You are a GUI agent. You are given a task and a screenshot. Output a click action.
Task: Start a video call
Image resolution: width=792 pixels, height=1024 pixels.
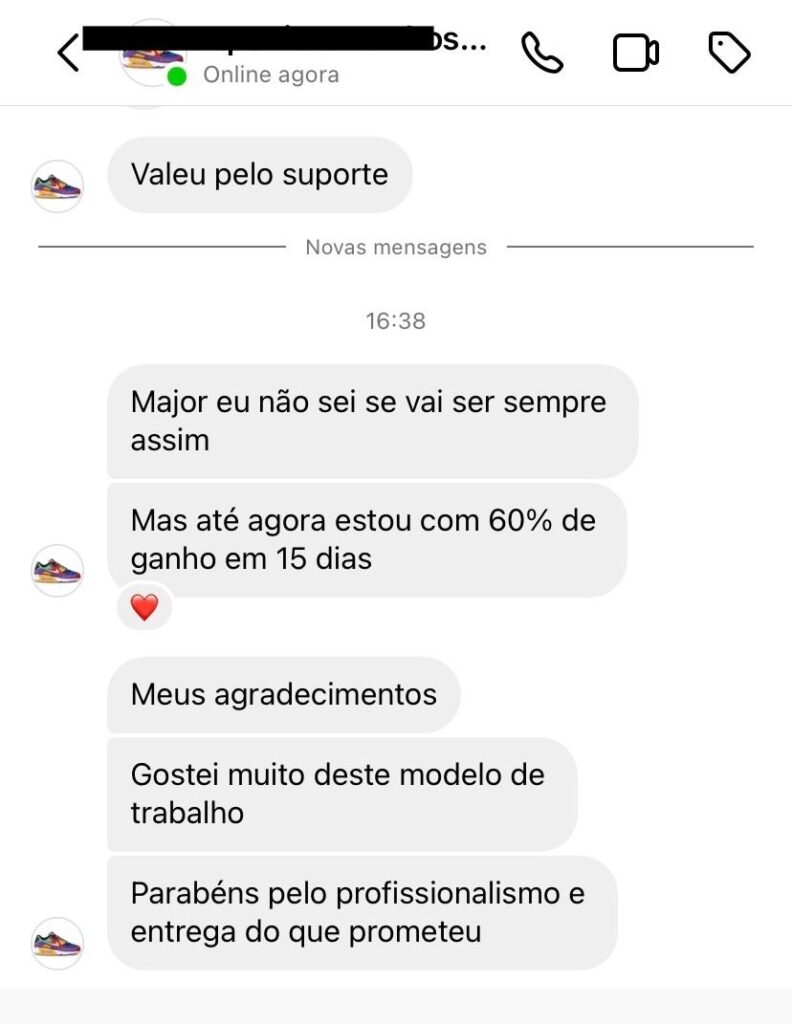pos(635,53)
